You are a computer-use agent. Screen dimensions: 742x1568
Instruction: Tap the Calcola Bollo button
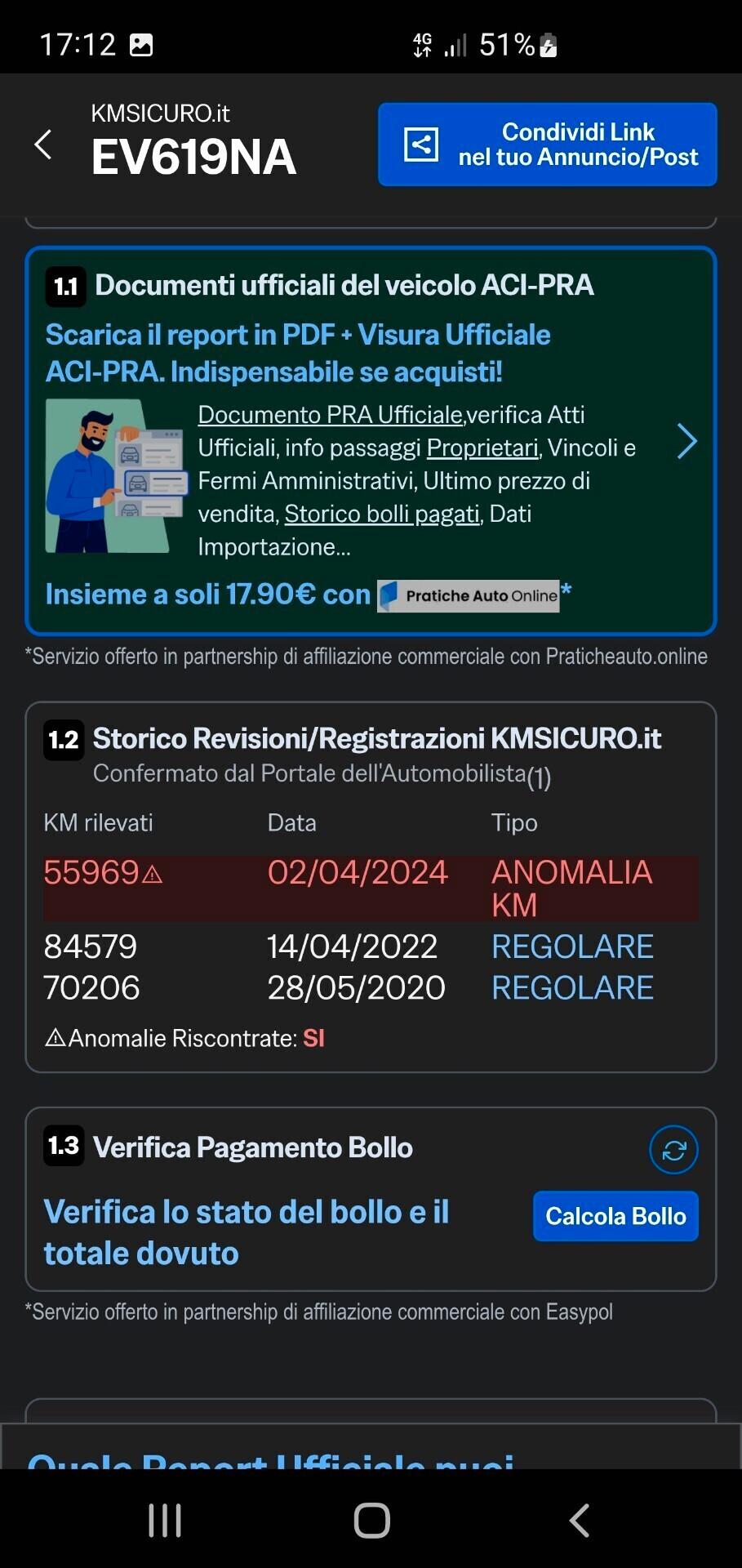click(x=615, y=1216)
